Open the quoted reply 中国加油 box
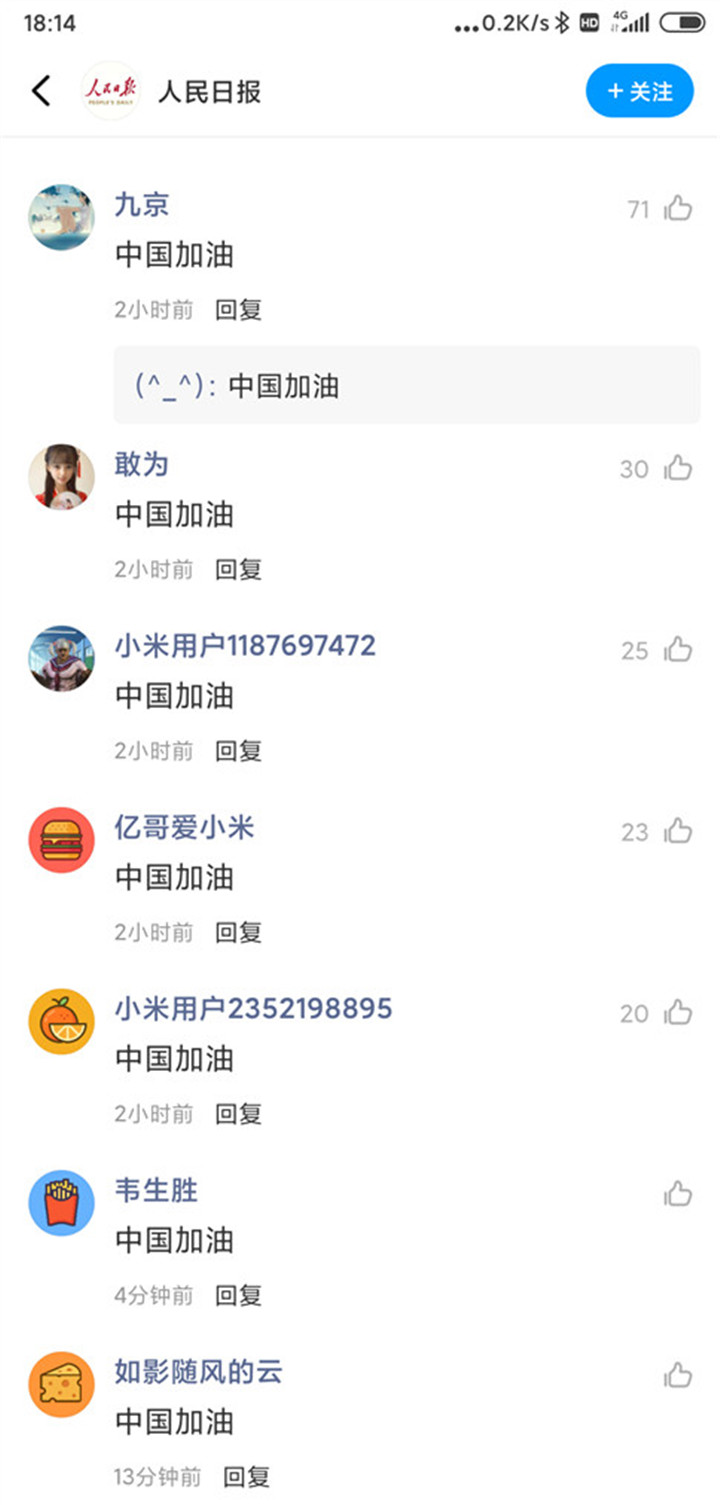Screen dimensions: 720x1505 point(406,385)
